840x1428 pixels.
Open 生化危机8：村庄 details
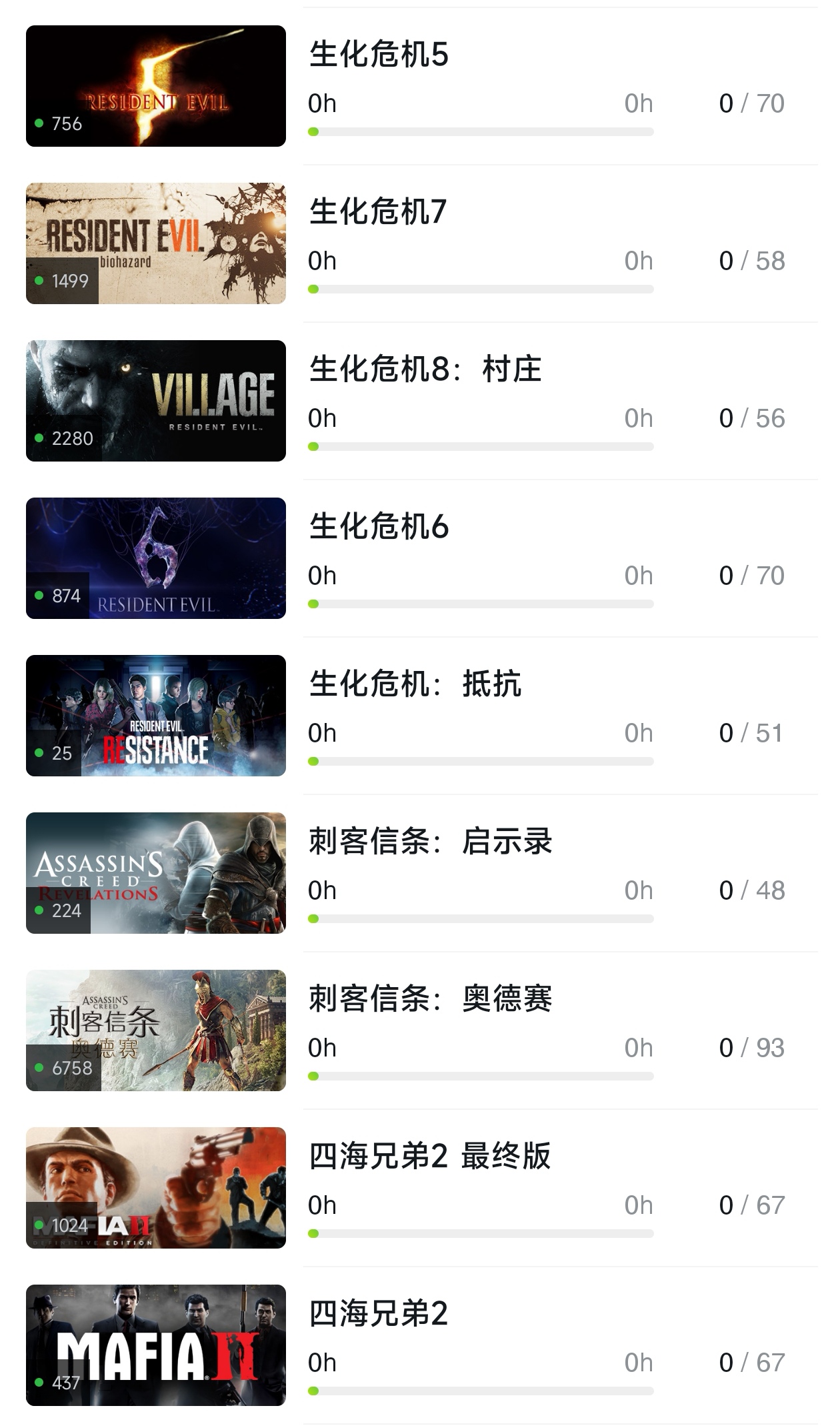tap(425, 370)
